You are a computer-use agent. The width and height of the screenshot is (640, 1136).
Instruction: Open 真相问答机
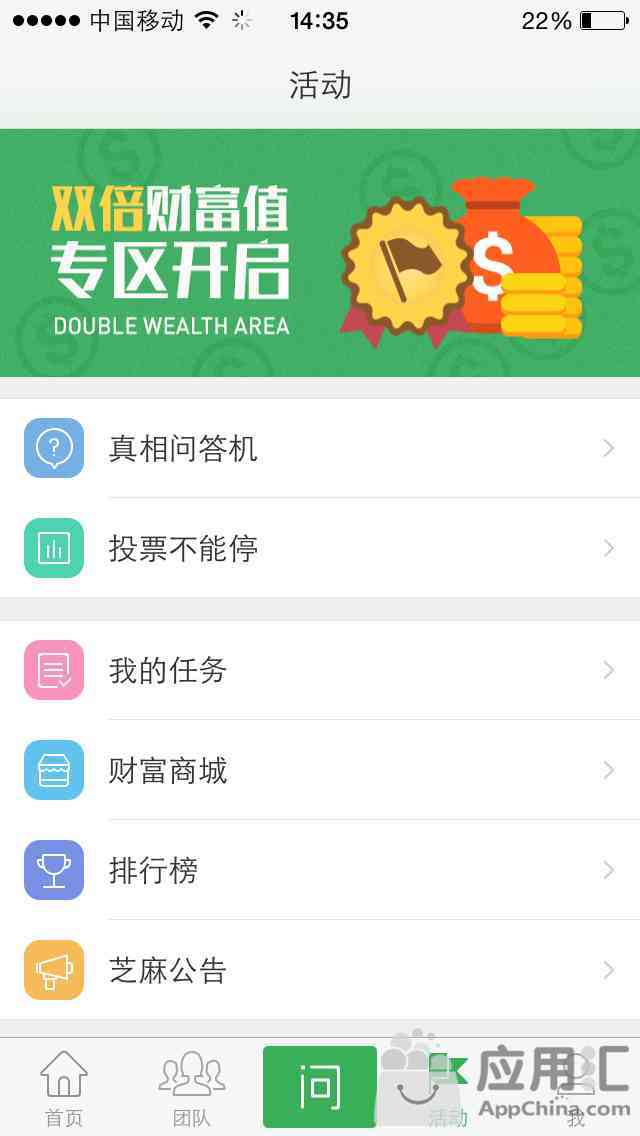320,448
